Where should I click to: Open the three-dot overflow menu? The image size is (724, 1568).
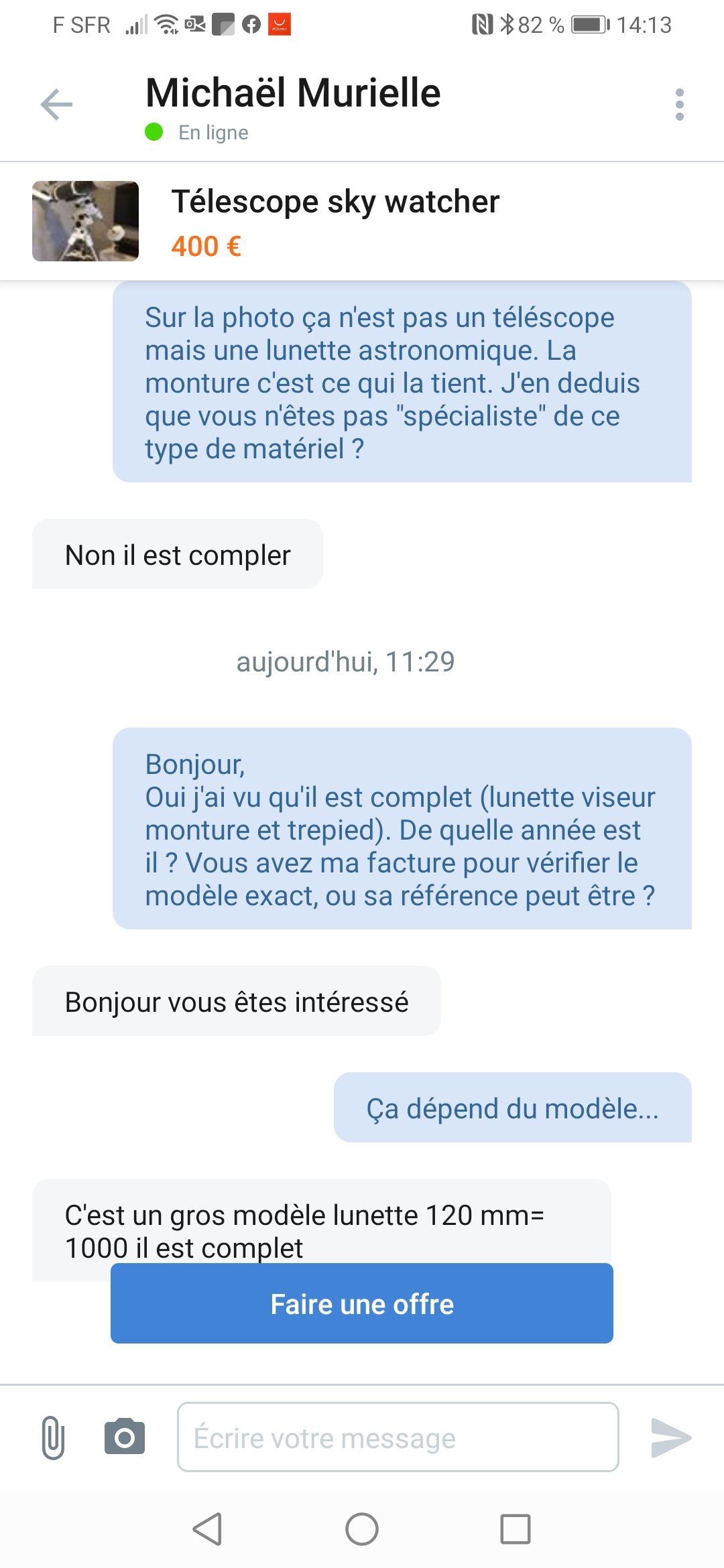pyautogui.click(x=679, y=105)
